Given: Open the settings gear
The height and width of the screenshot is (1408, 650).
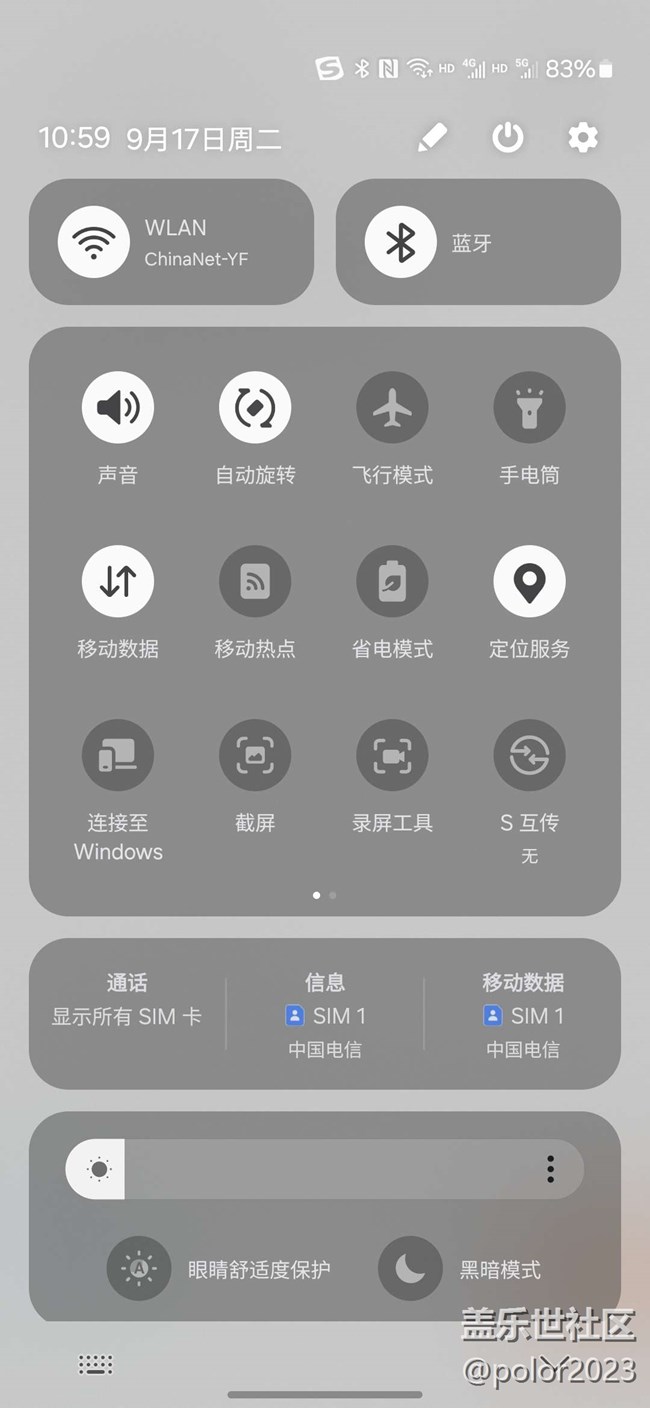Looking at the screenshot, I should [583, 138].
